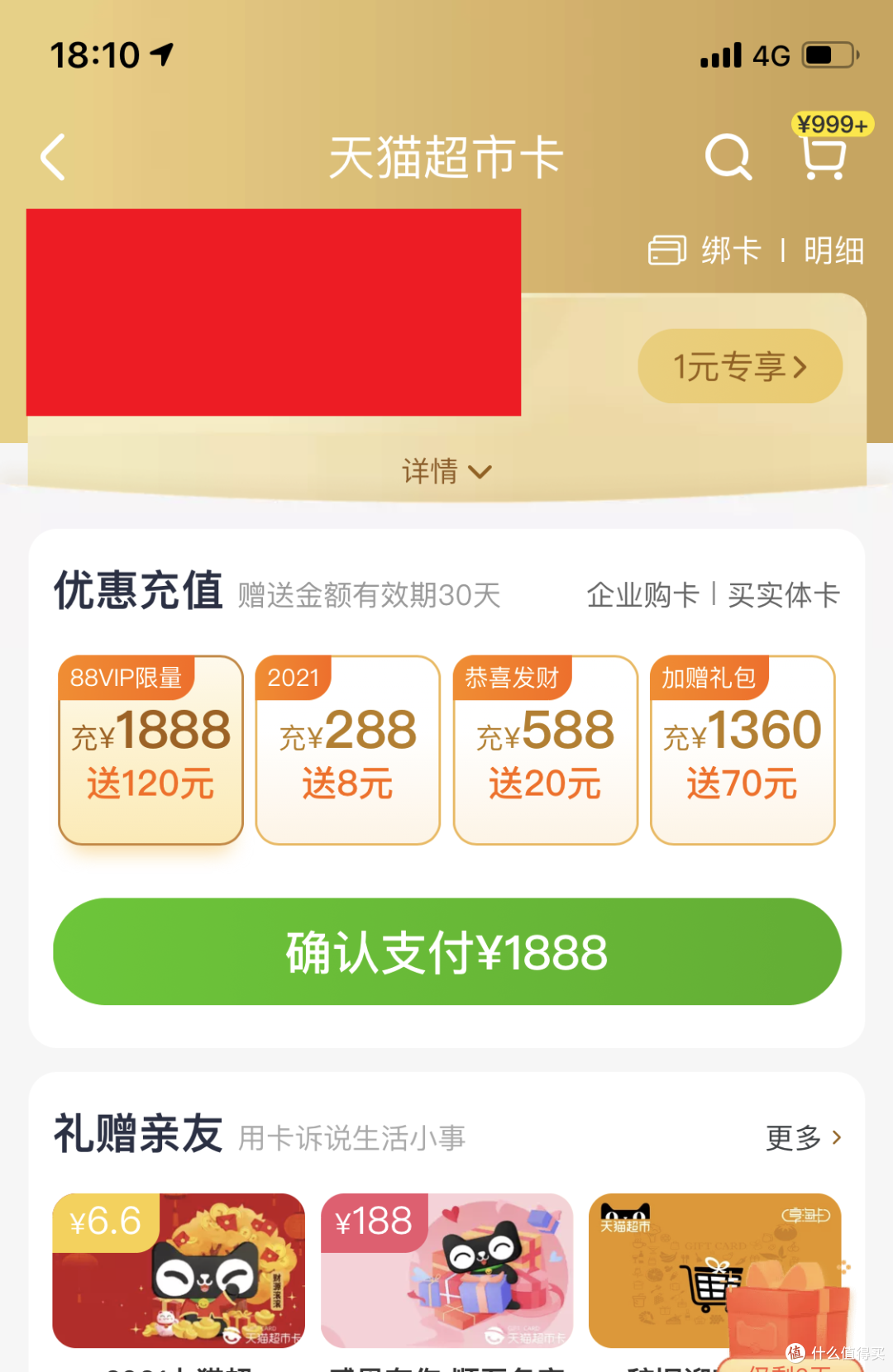Viewport: 893px width, 1372px height.
Task: Open the ¥188 gift card
Action: tap(446, 1270)
